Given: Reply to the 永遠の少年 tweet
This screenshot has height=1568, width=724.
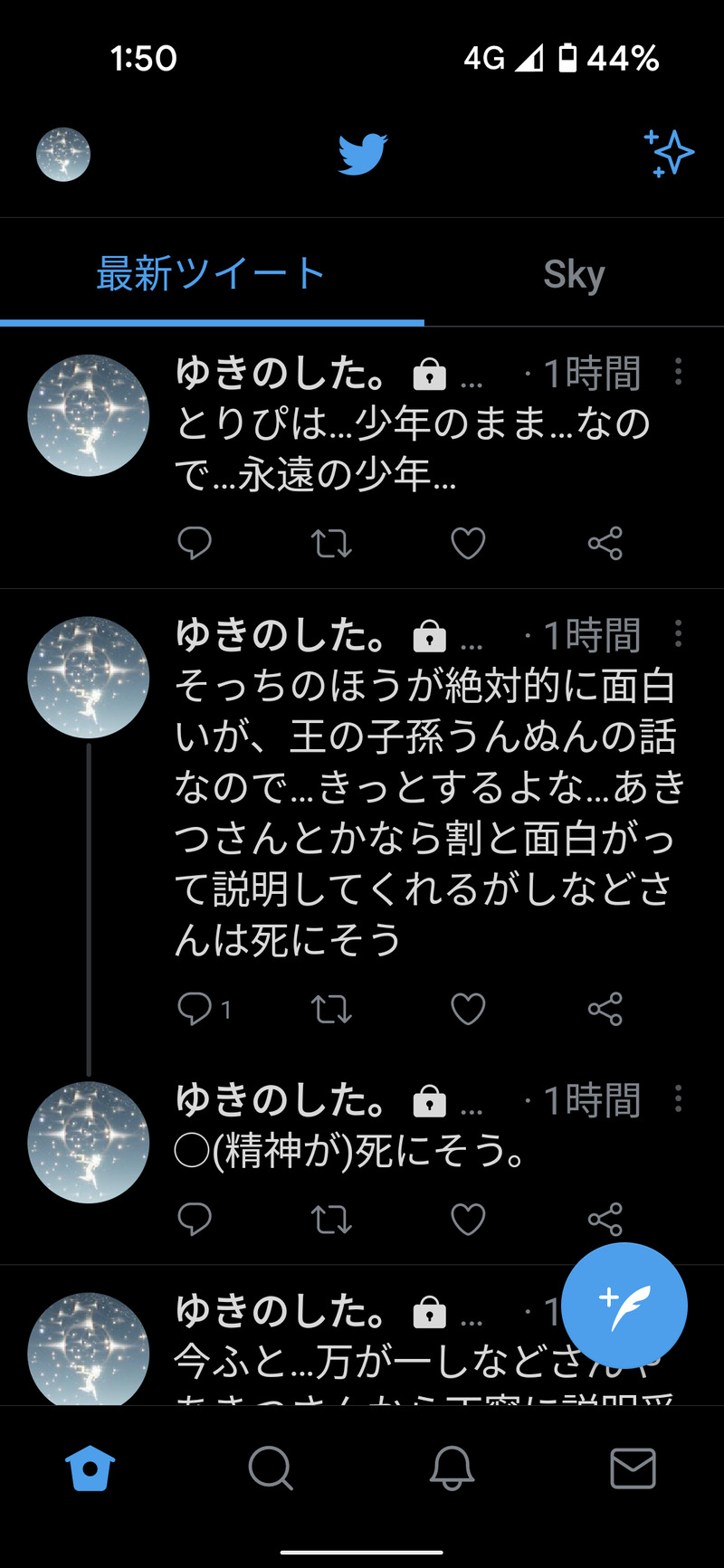Looking at the screenshot, I should pyautogui.click(x=195, y=543).
